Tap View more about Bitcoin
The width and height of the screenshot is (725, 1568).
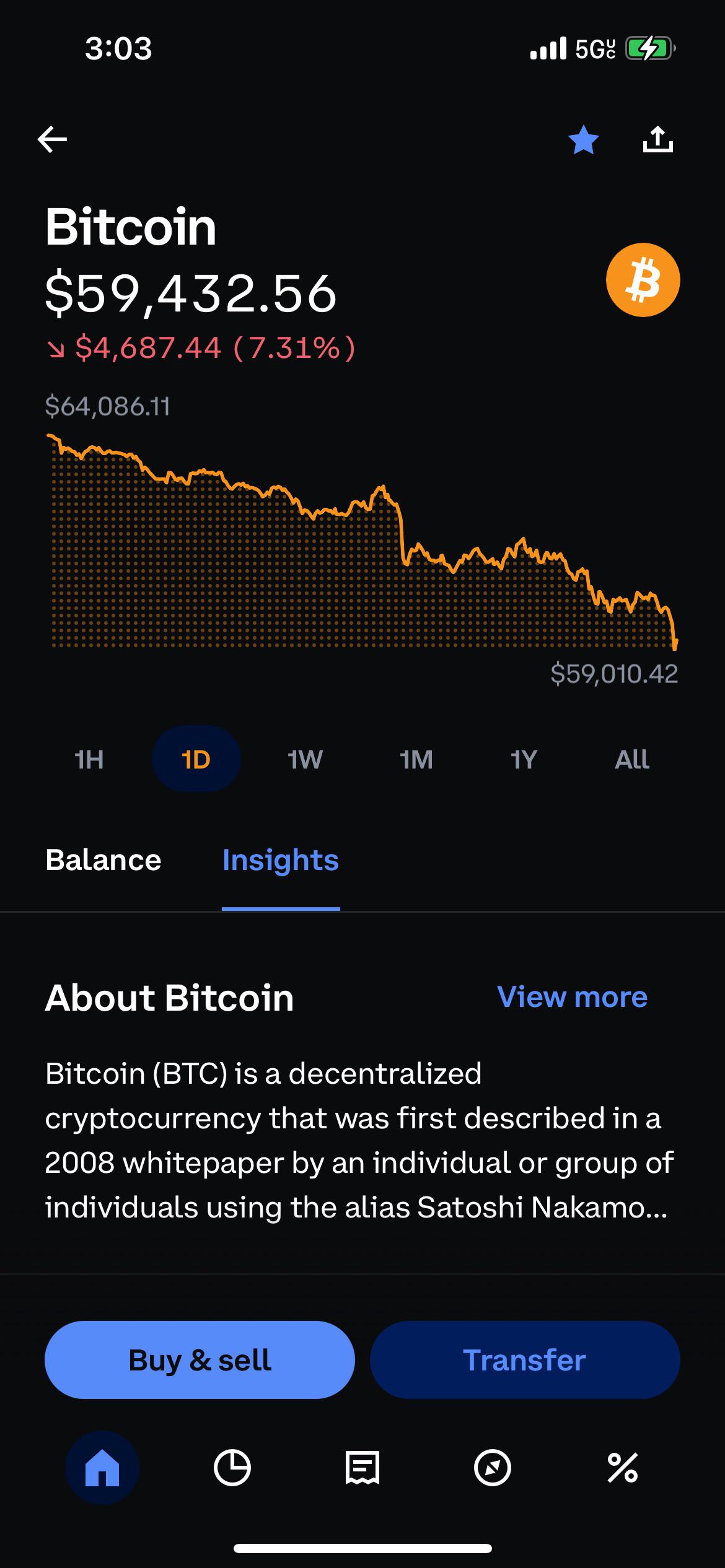click(x=572, y=997)
